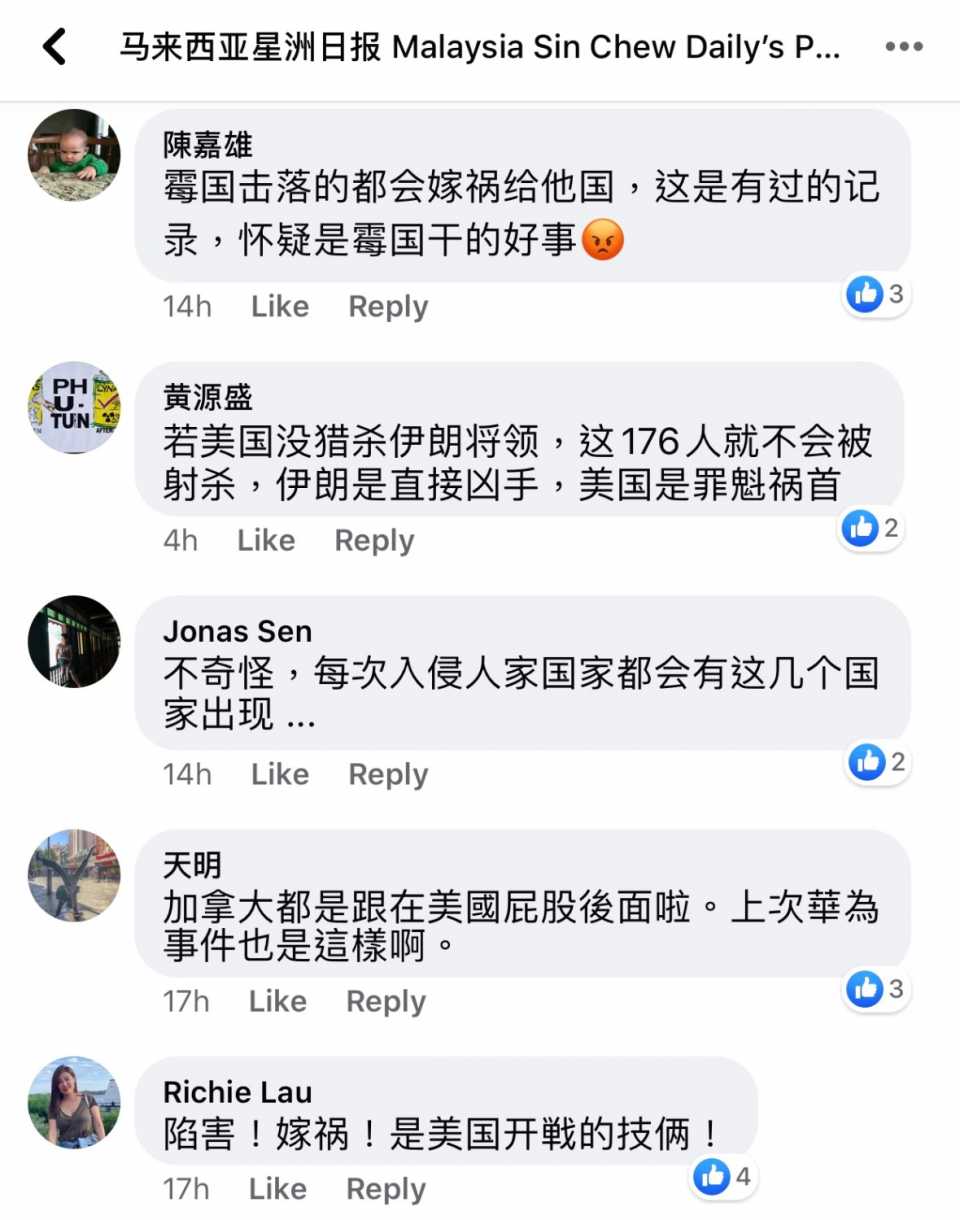This screenshot has width=960, height=1220.
Task: Open 天明's profile name
Action: pos(192,864)
